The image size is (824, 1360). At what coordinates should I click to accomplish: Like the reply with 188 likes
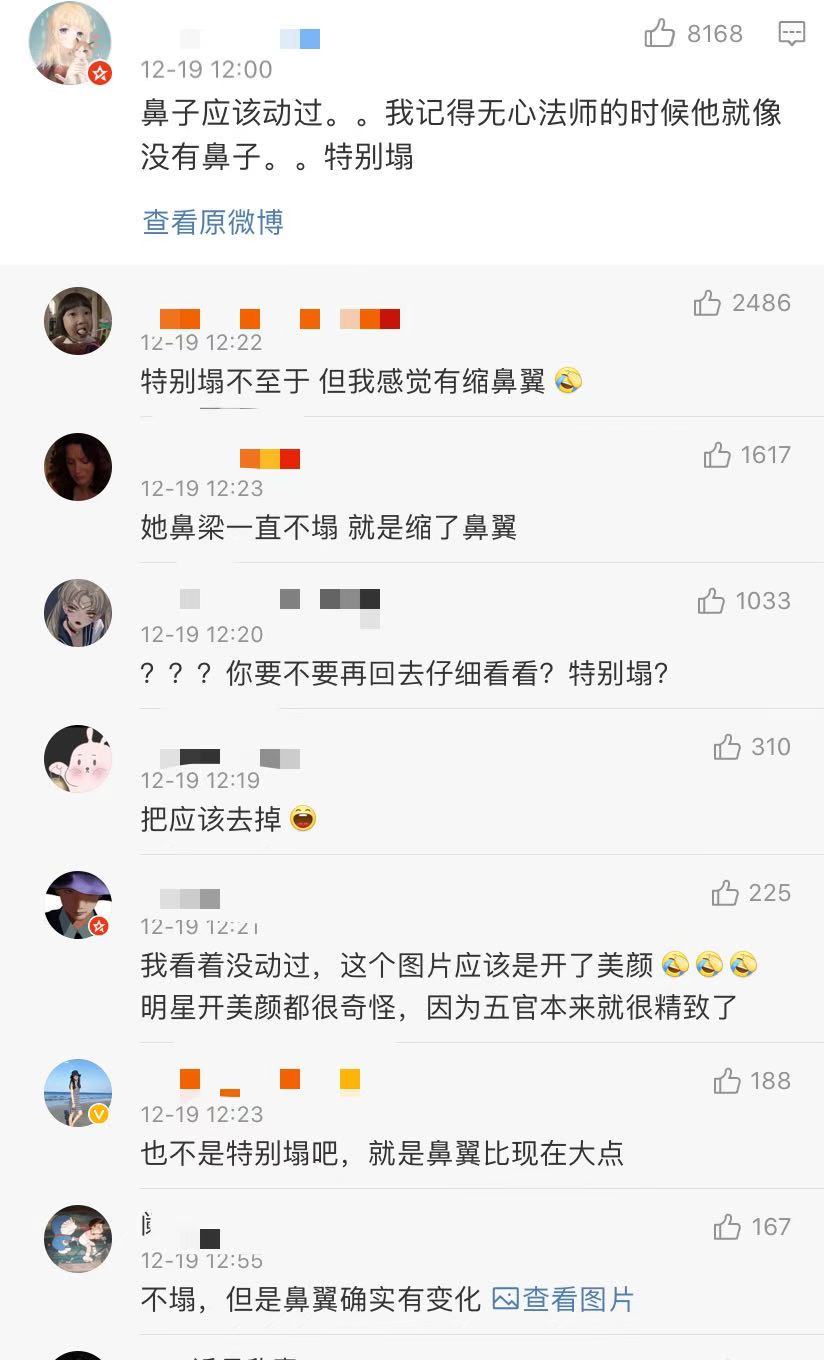[727, 1081]
